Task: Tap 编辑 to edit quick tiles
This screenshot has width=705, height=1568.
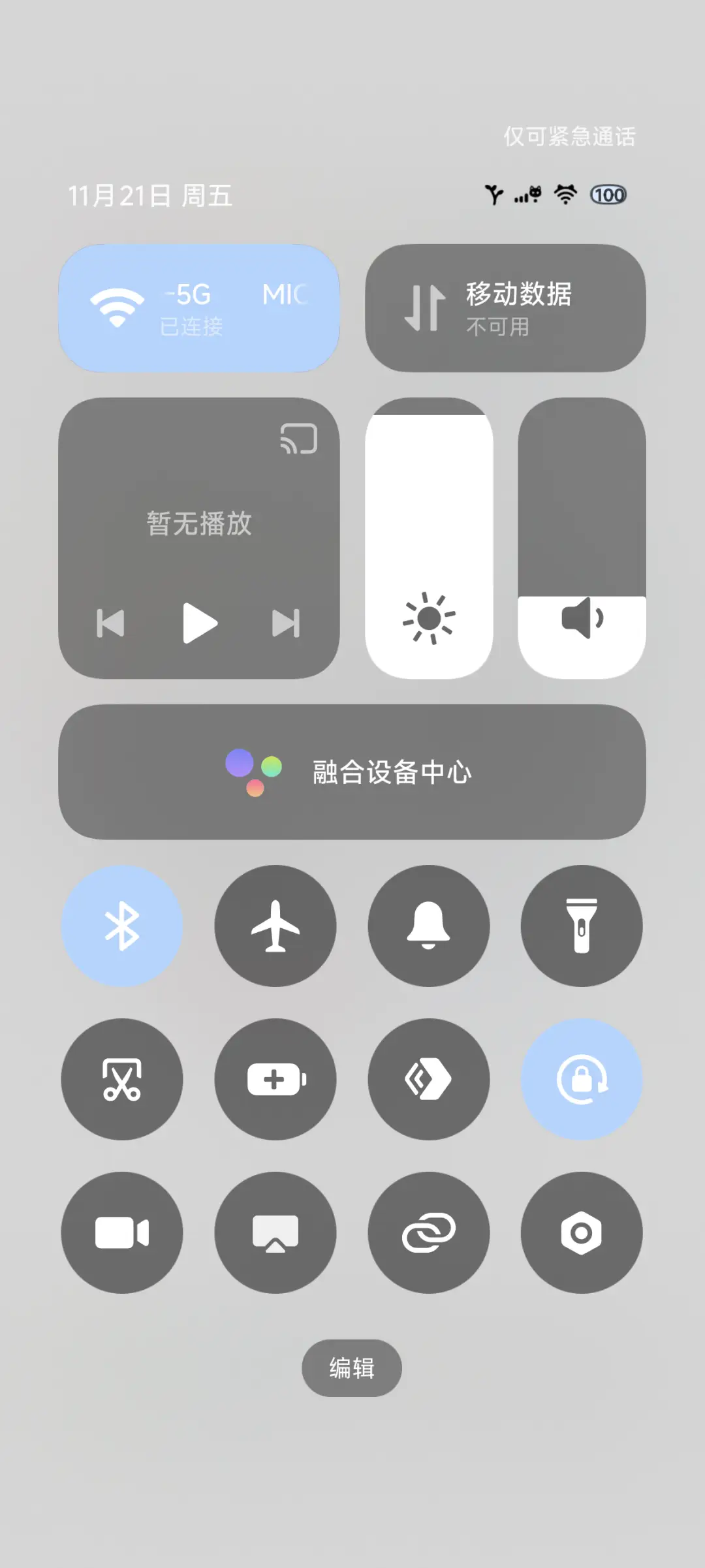Action: pyautogui.click(x=352, y=1369)
